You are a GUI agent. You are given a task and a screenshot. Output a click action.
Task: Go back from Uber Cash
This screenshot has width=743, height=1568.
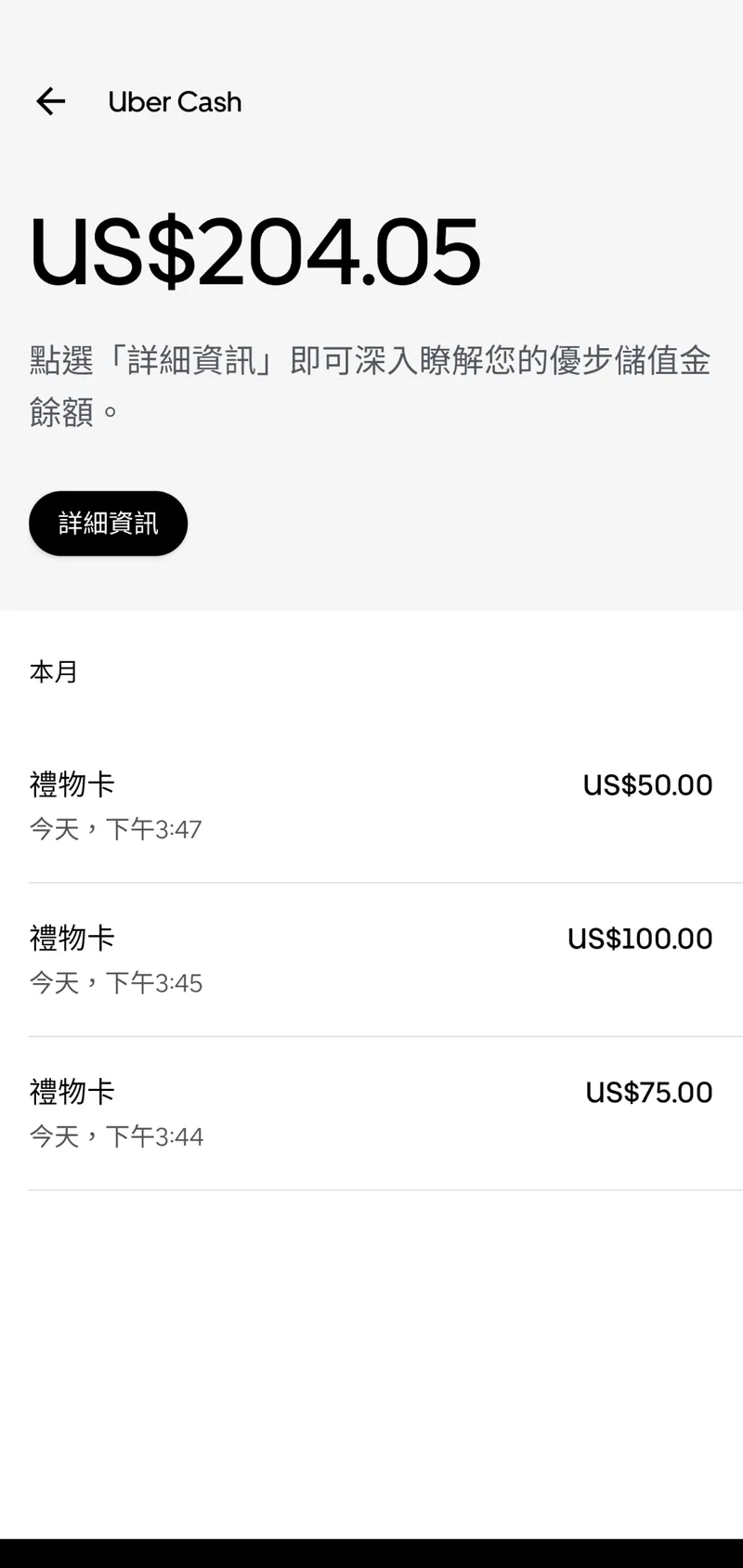(x=51, y=101)
